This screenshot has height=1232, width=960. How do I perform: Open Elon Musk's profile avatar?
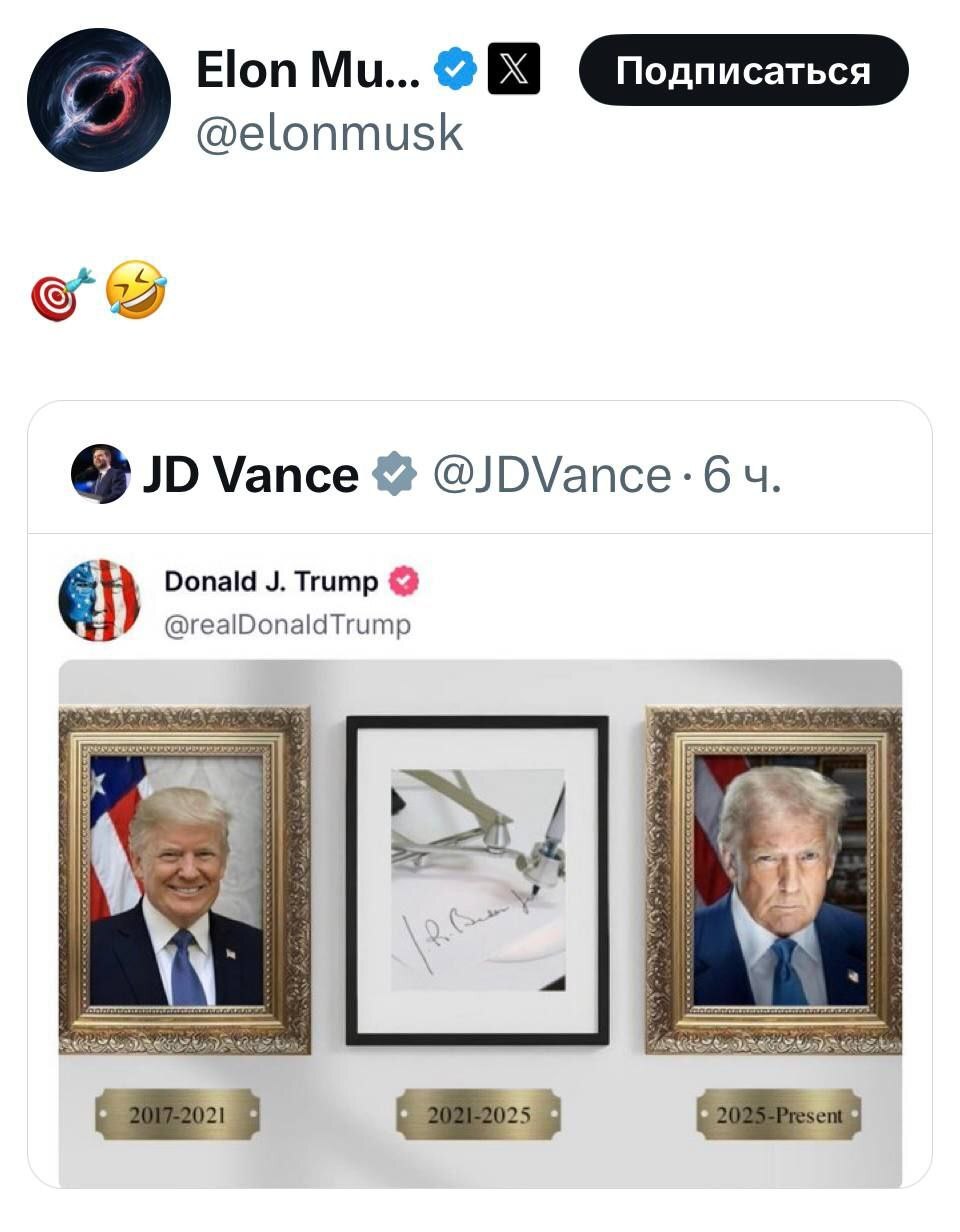tap(100, 100)
